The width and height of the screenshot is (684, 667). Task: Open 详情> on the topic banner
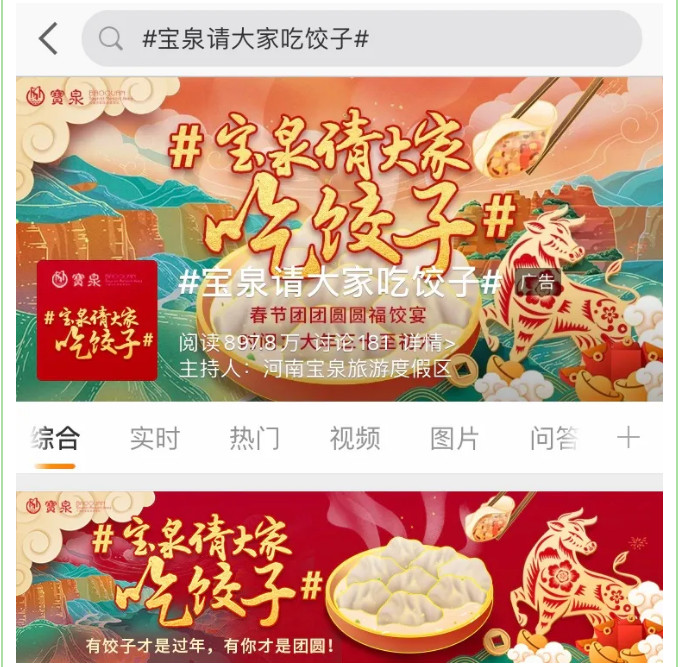coord(427,343)
